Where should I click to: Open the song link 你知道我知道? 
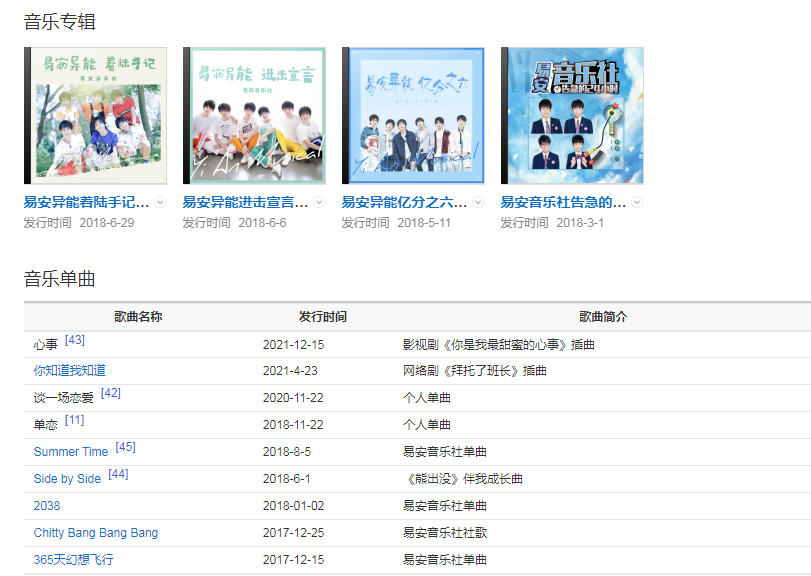(69, 371)
